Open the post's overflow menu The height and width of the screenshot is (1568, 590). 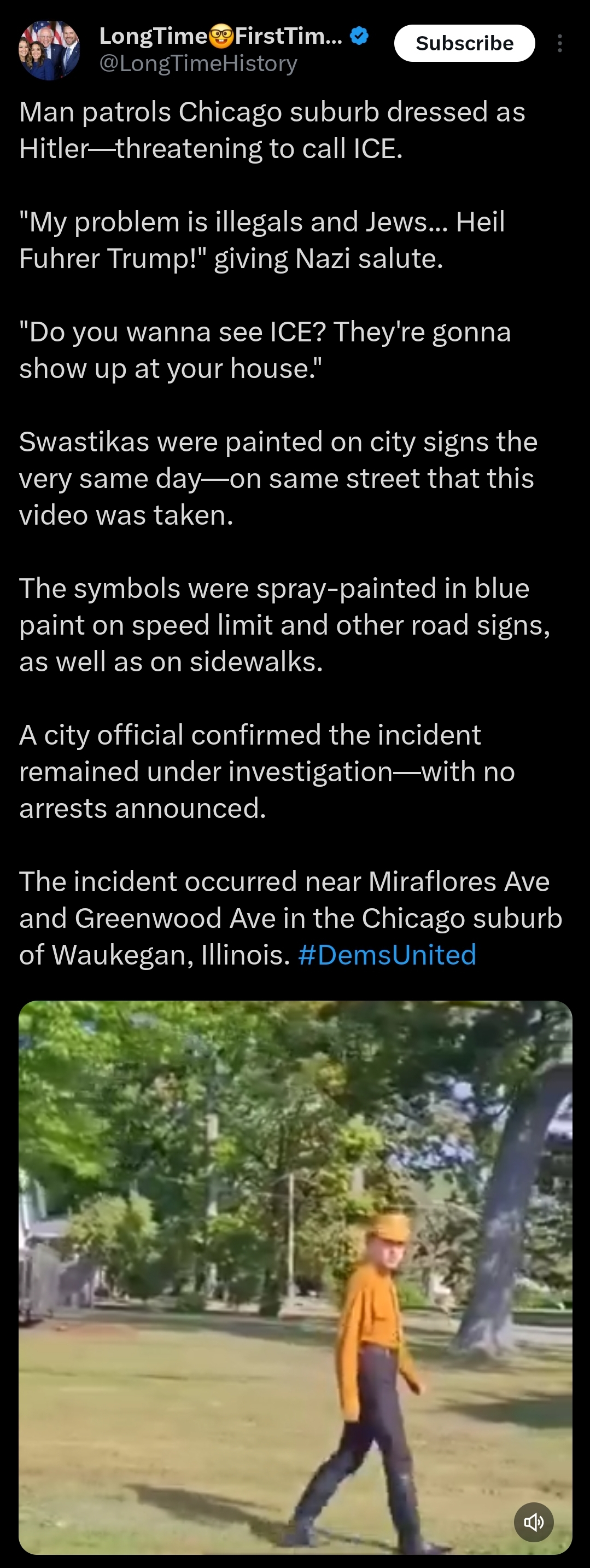[x=559, y=43]
